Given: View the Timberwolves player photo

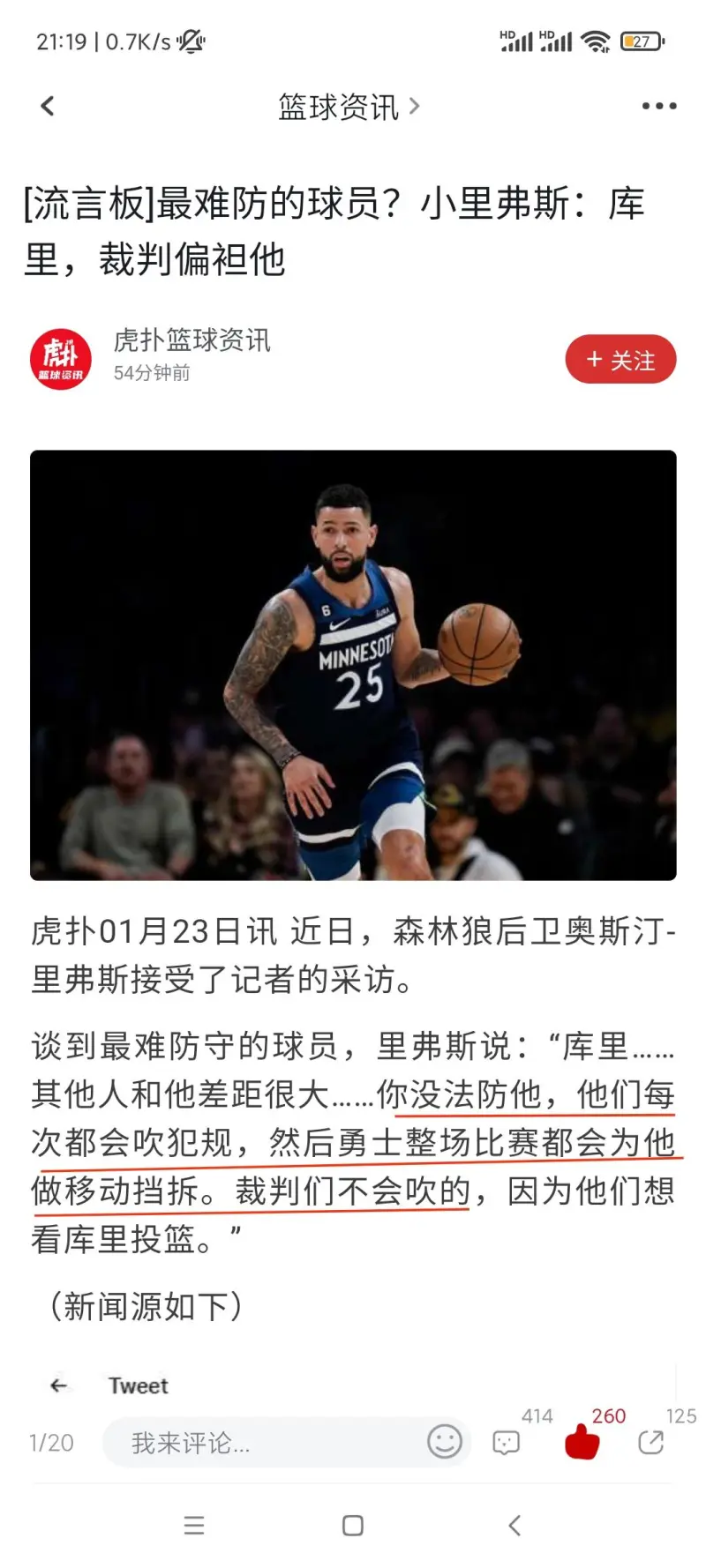Looking at the screenshot, I should pyautogui.click(x=353, y=665).
